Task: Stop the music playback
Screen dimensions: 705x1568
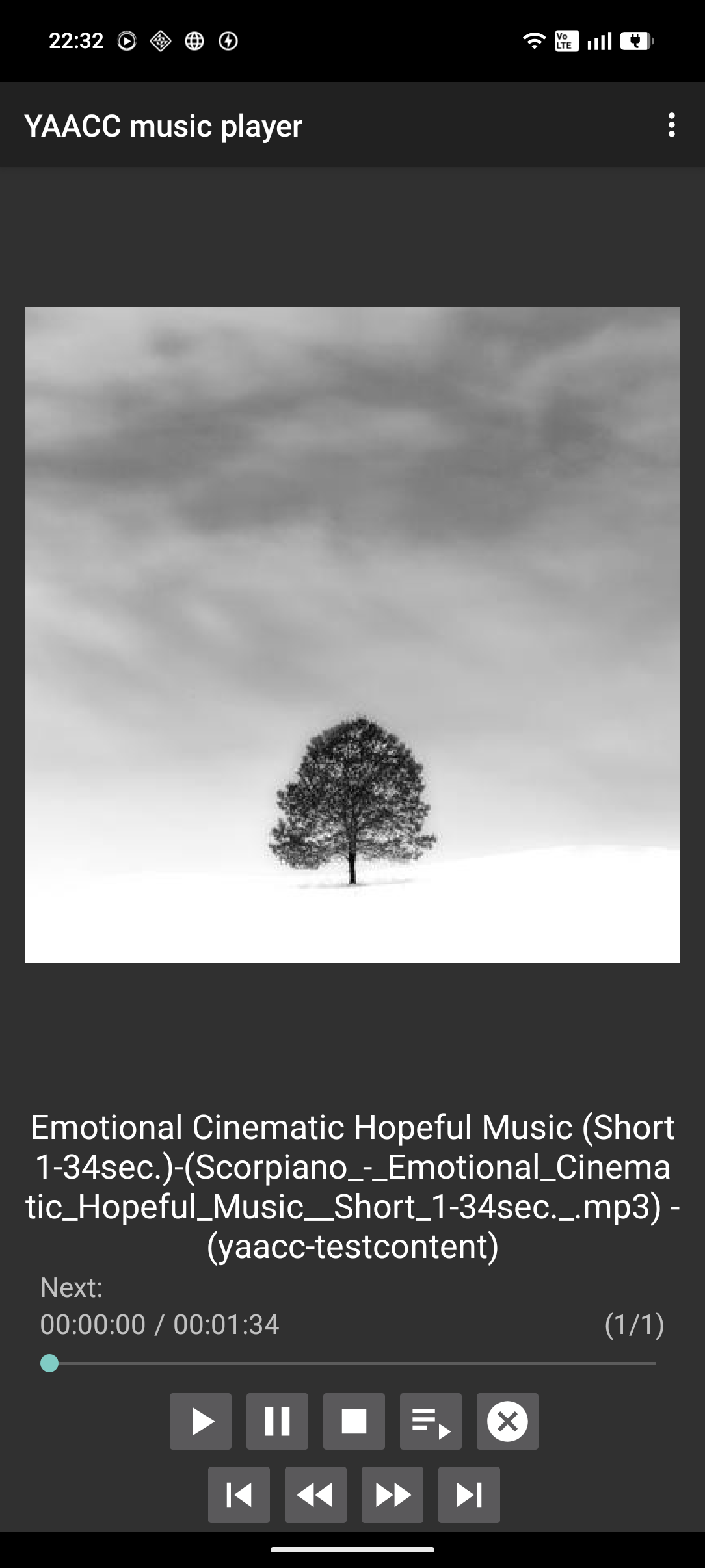Action: 354,1422
